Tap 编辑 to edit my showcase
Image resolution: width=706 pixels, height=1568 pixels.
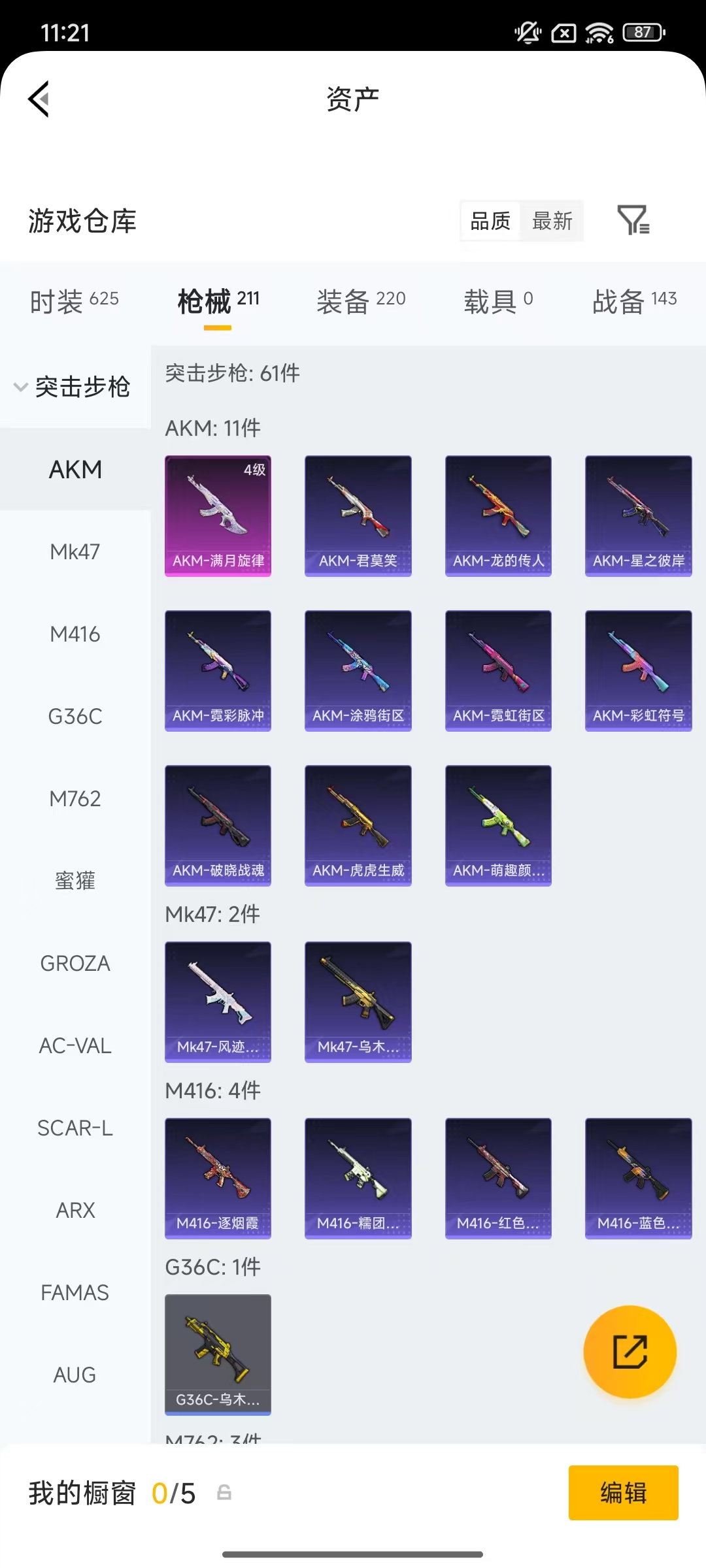tap(624, 1493)
